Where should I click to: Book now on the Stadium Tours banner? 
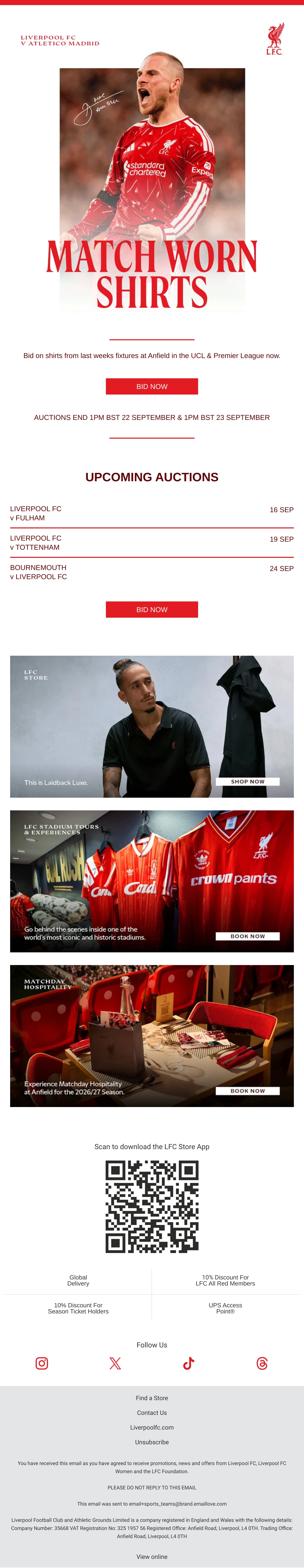coord(248,936)
